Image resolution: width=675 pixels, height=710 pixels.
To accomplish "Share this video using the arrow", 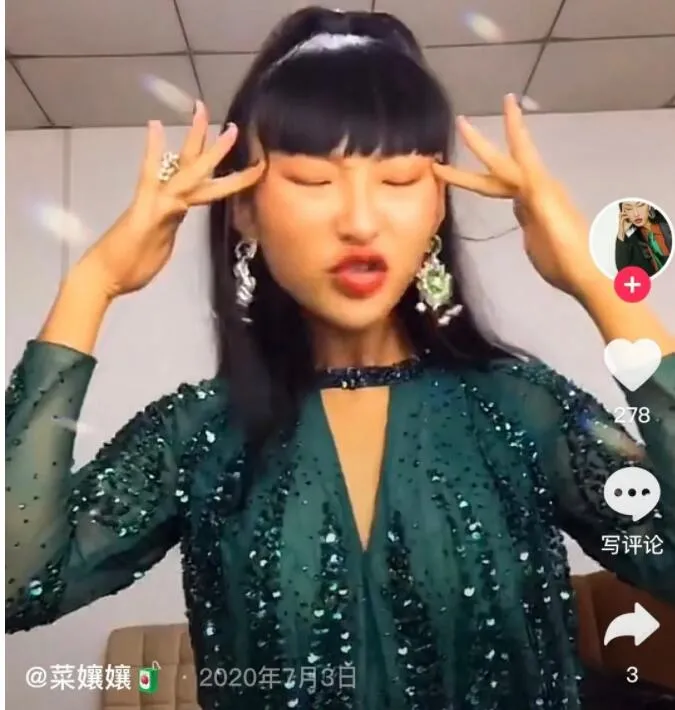I will pyautogui.click(x=632, y=627).
